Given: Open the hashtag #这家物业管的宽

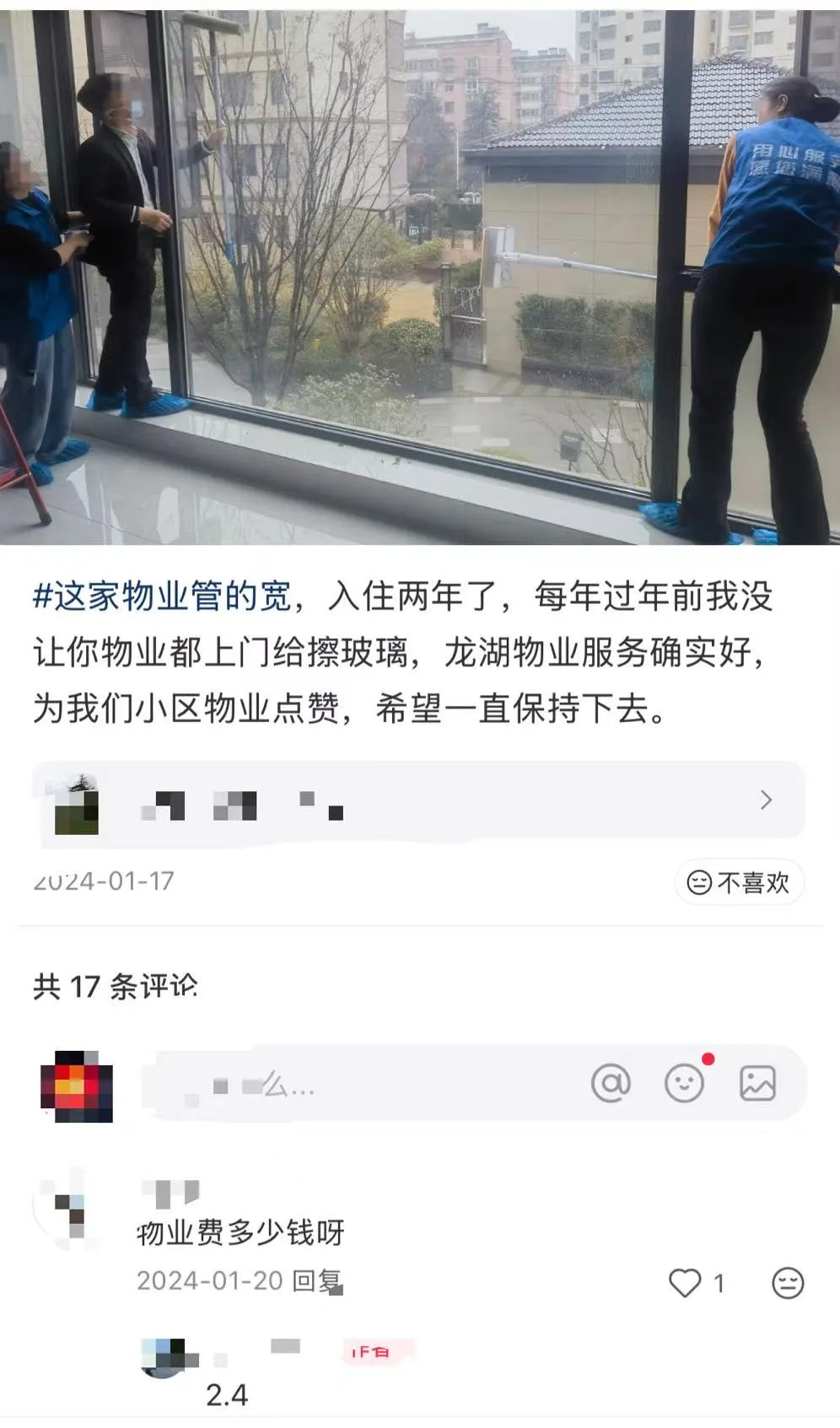Looking at the screenshot, I should [x=162, y=596].
